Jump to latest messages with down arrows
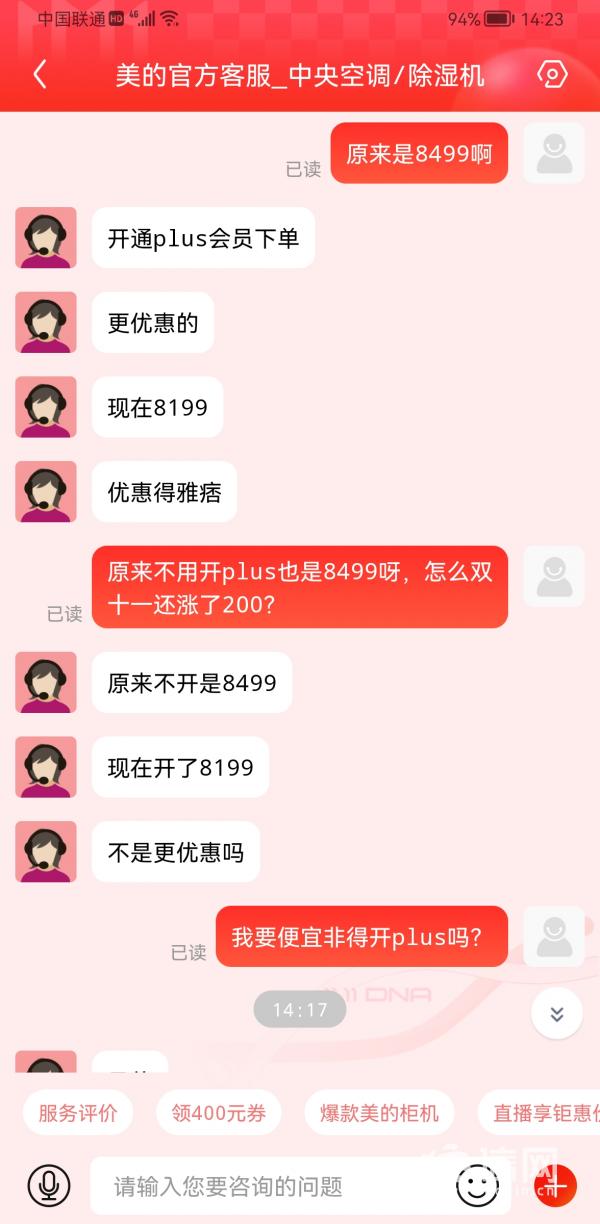 pyautogui.click(x=557, y=1014)
